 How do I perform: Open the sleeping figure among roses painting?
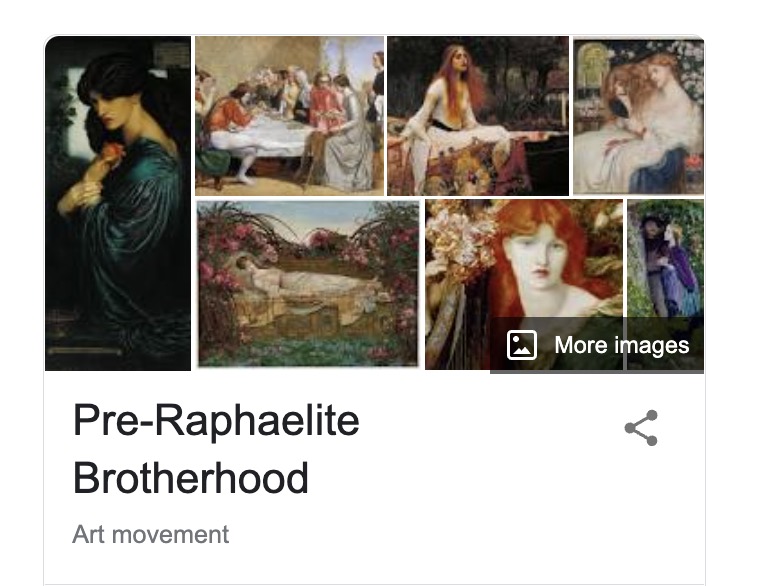point(308,284)
